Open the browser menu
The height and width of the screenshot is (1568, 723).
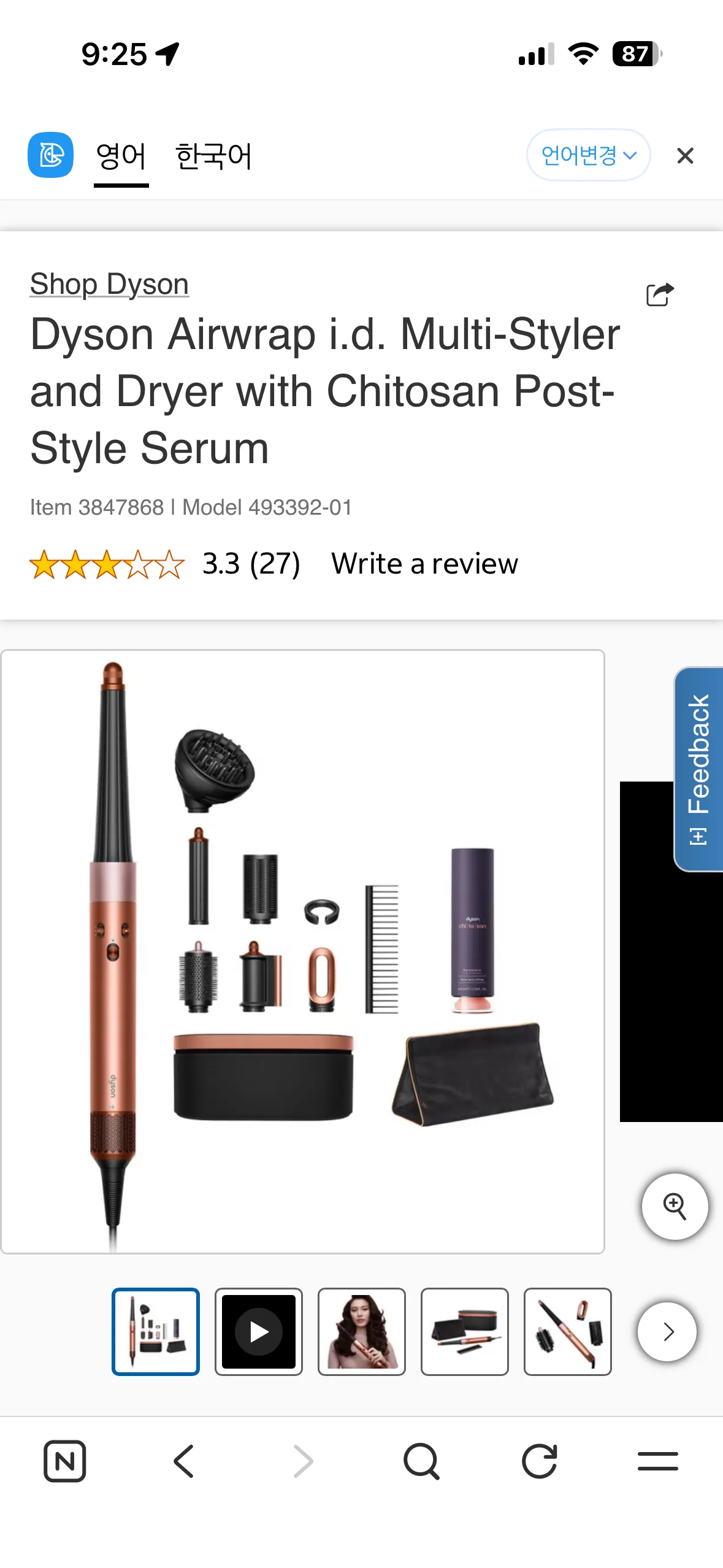coord(658,1461)
